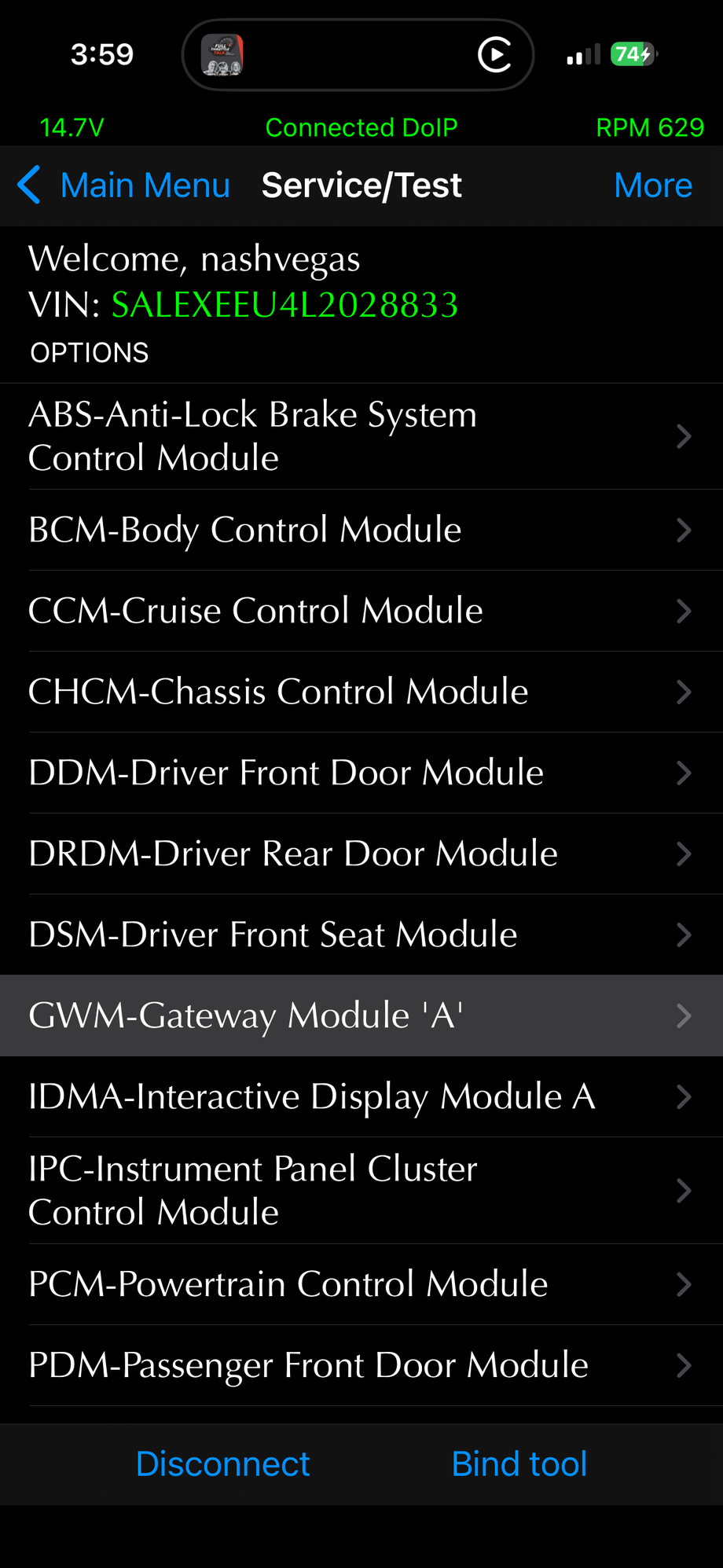Screen dimensions: 723x1568
Task: Open PDM-Passenger Front Door Module
Action: point(361,1365)
